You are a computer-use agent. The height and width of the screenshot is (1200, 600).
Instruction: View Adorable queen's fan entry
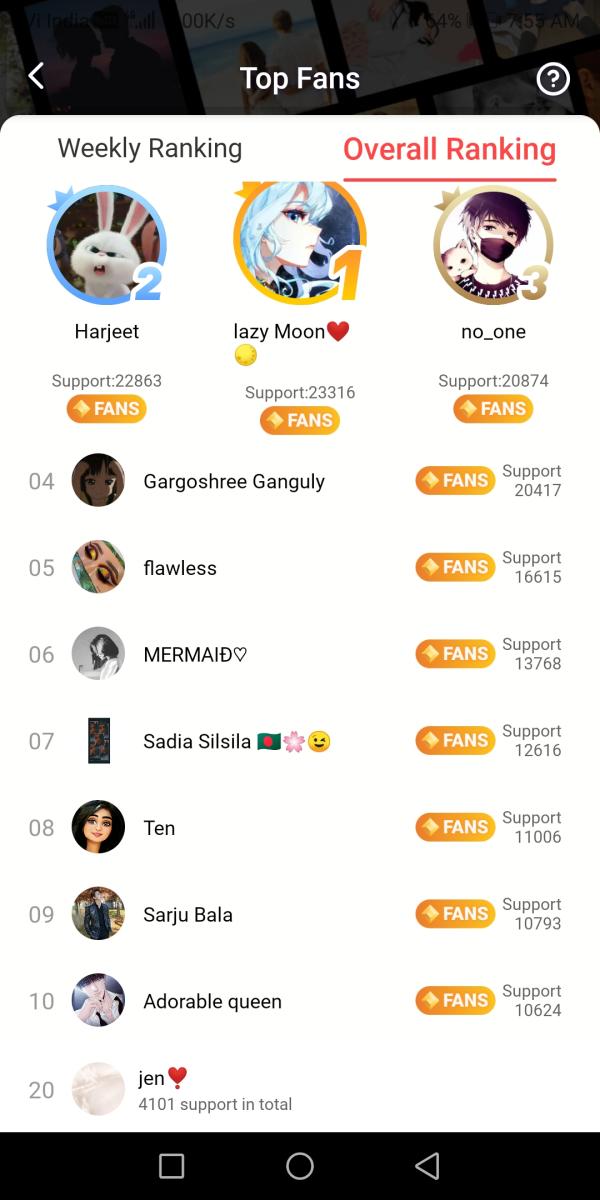click(x=212, y=1001)
